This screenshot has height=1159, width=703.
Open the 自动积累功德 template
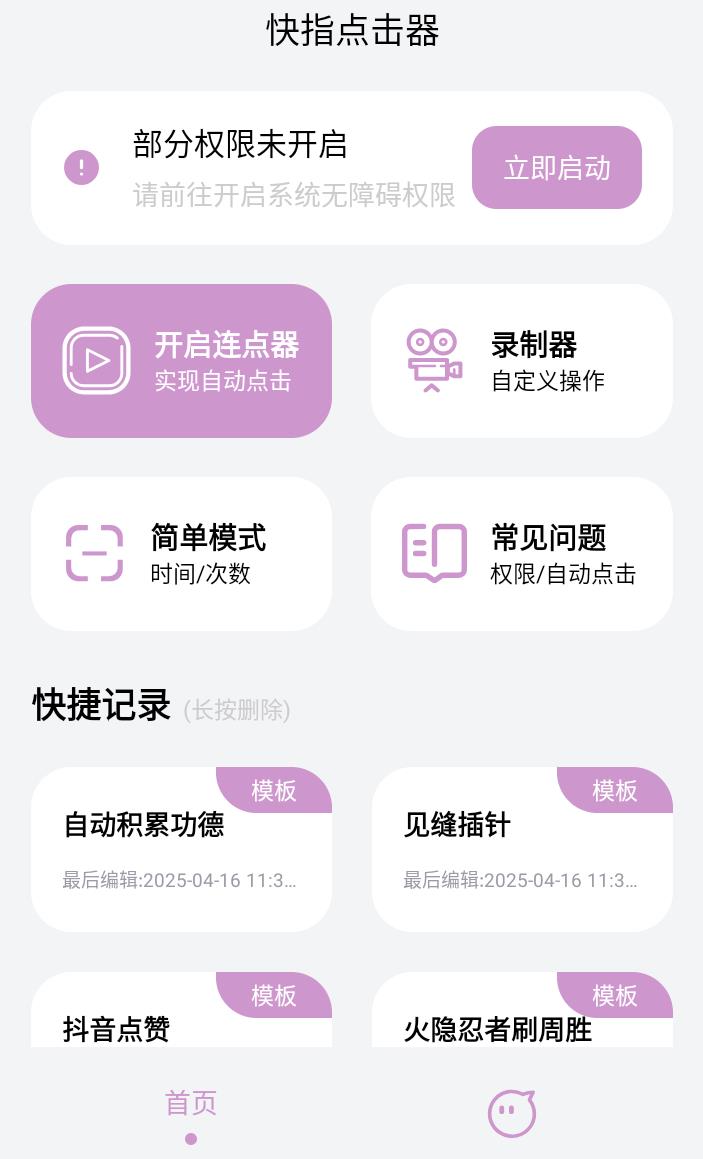tap(181, 849)
